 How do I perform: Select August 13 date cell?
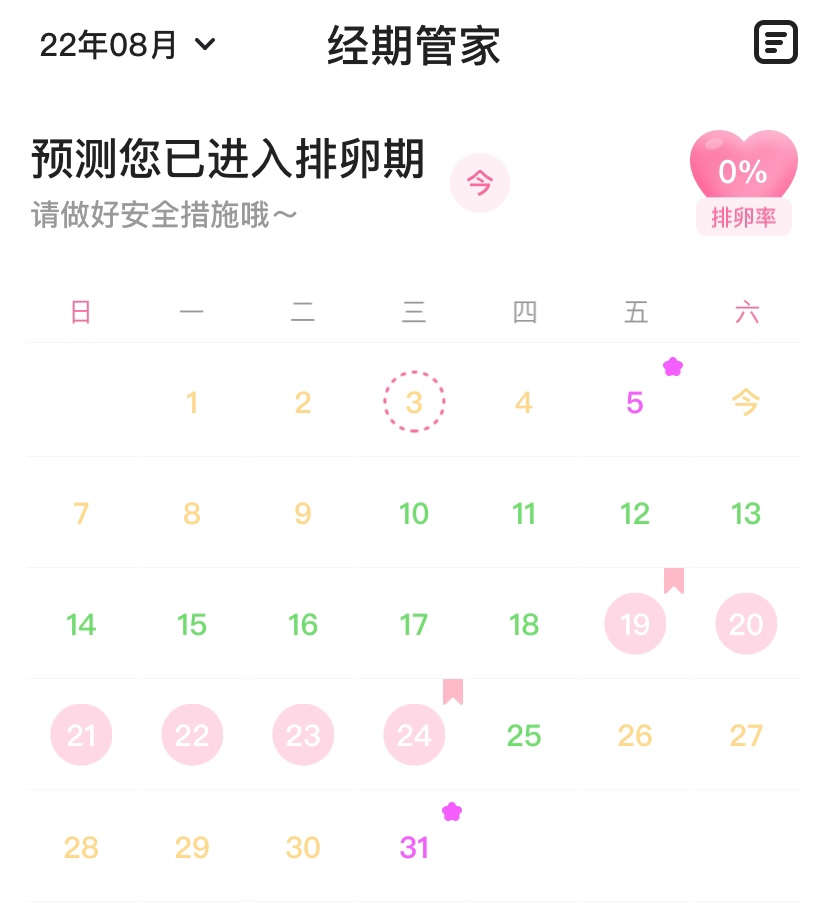click(746, 513)
